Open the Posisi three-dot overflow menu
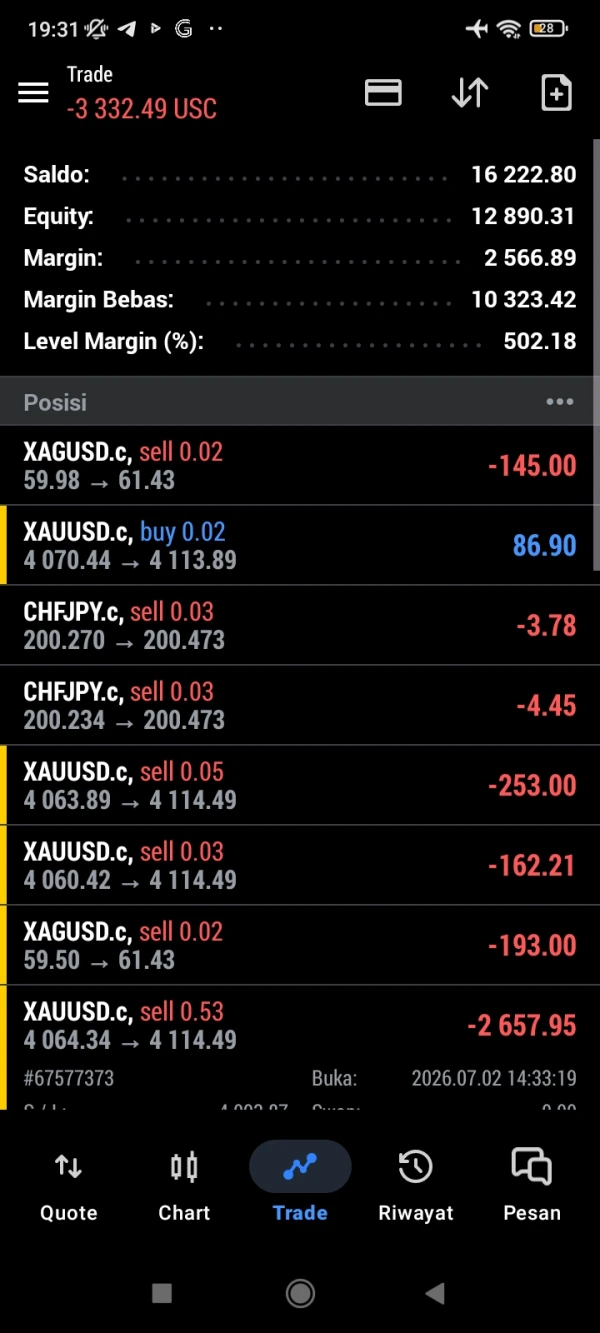This screenshot has width=600, height=1333. [x=560, y=402]
